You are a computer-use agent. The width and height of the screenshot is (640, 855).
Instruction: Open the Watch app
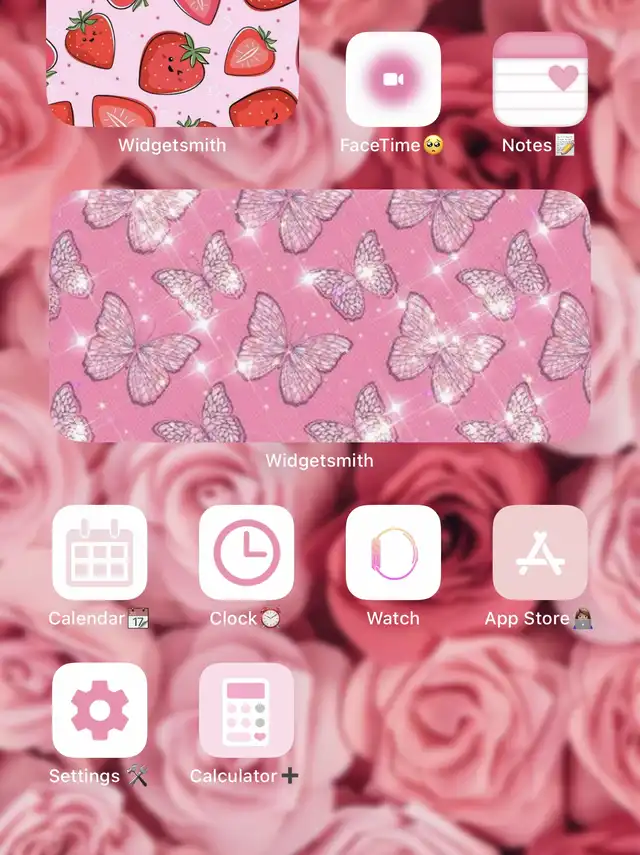pyautogui.click(x=393, y=552)
